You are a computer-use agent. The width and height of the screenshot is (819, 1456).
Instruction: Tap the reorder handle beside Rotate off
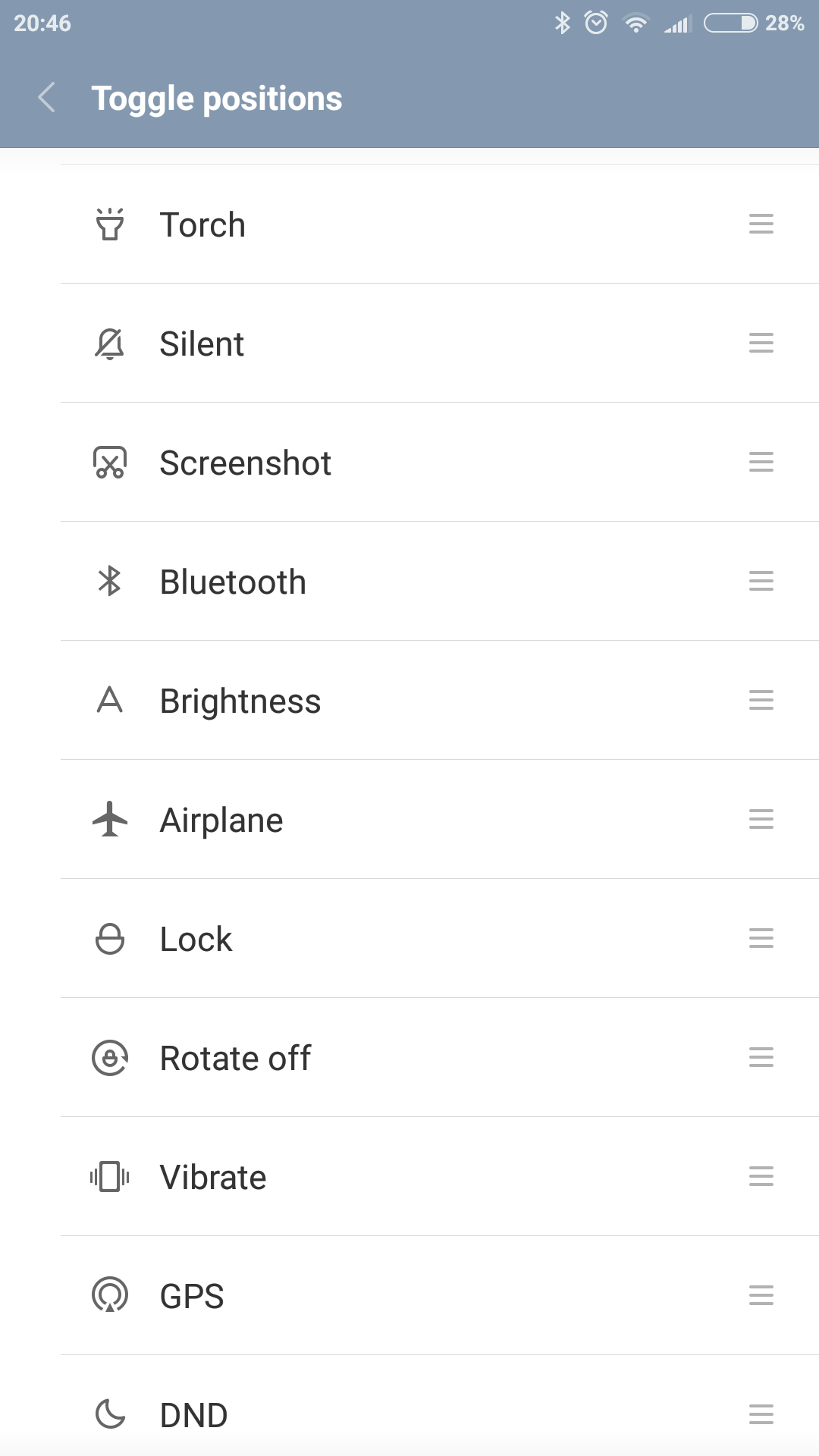pos(761,1057)
